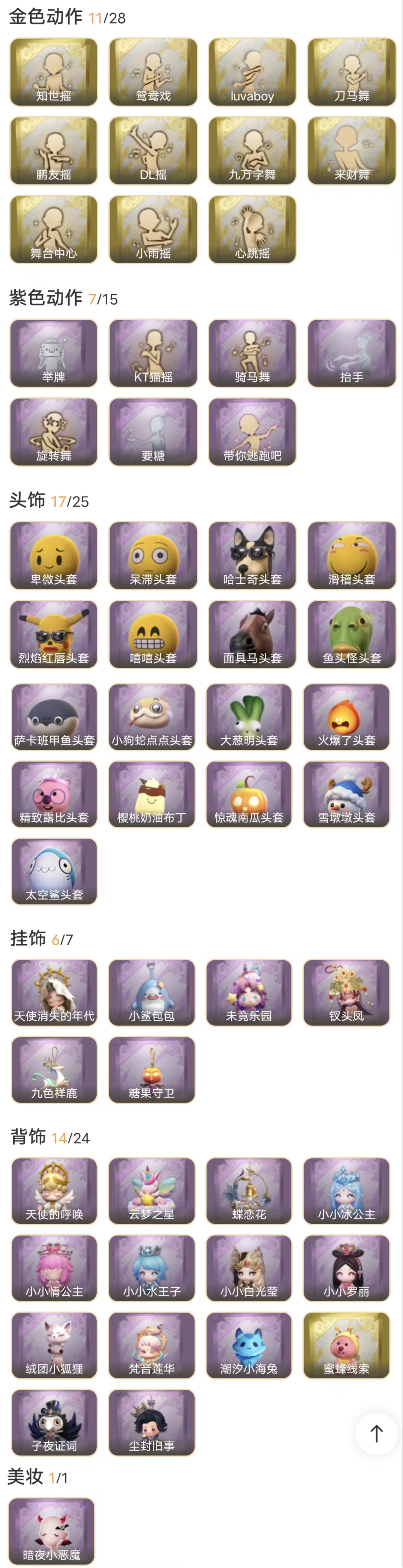Open the 鱼头怪头套 headwear tile

[352, 634]
